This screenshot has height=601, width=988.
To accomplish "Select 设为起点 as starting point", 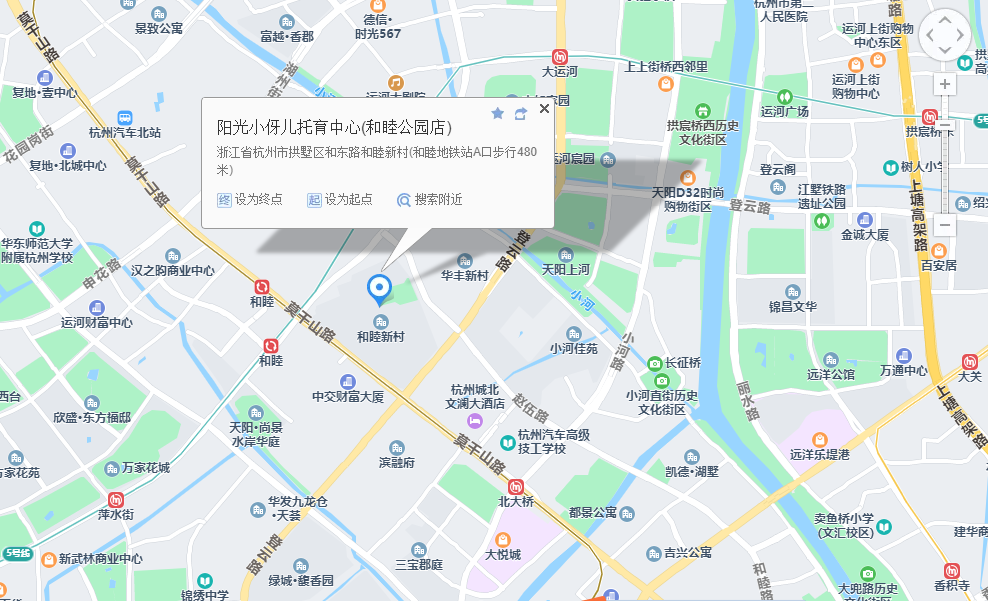I will click(x=340, y=199).
